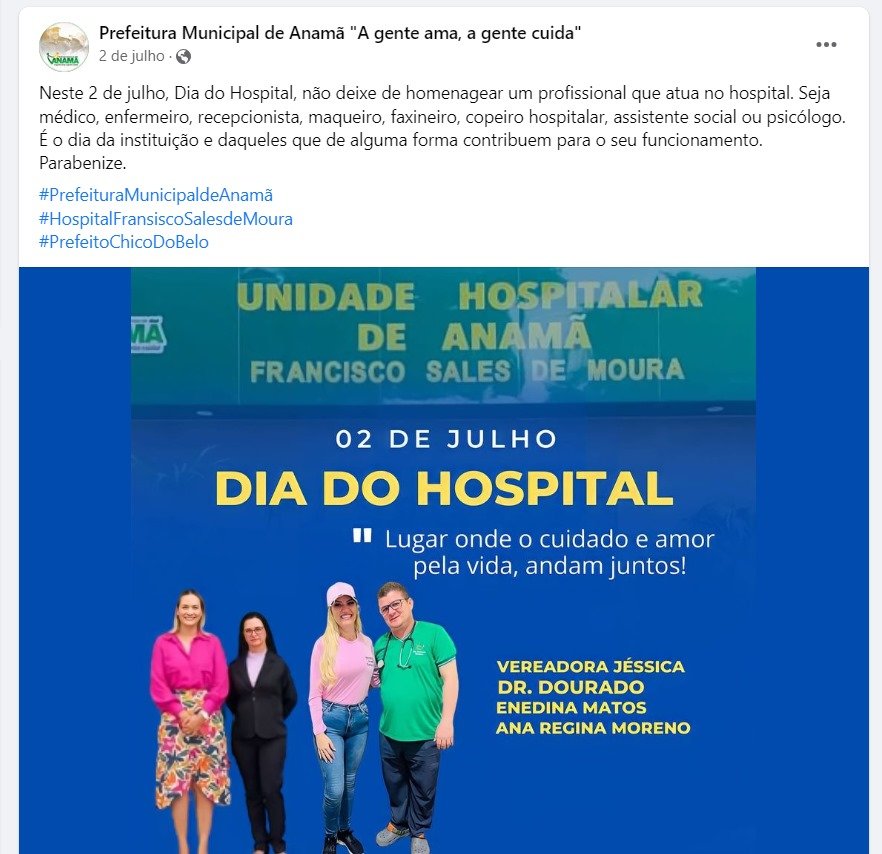
Task: Open Prefeitura Municipal de Anamã profile picture
Action: (64, 47)
